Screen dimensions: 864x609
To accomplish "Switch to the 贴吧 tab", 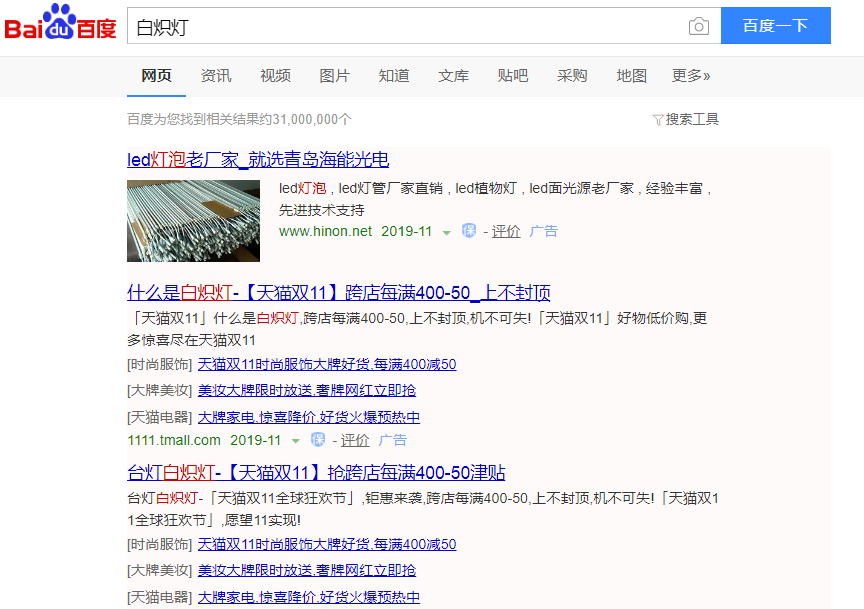I will (512, 76).
